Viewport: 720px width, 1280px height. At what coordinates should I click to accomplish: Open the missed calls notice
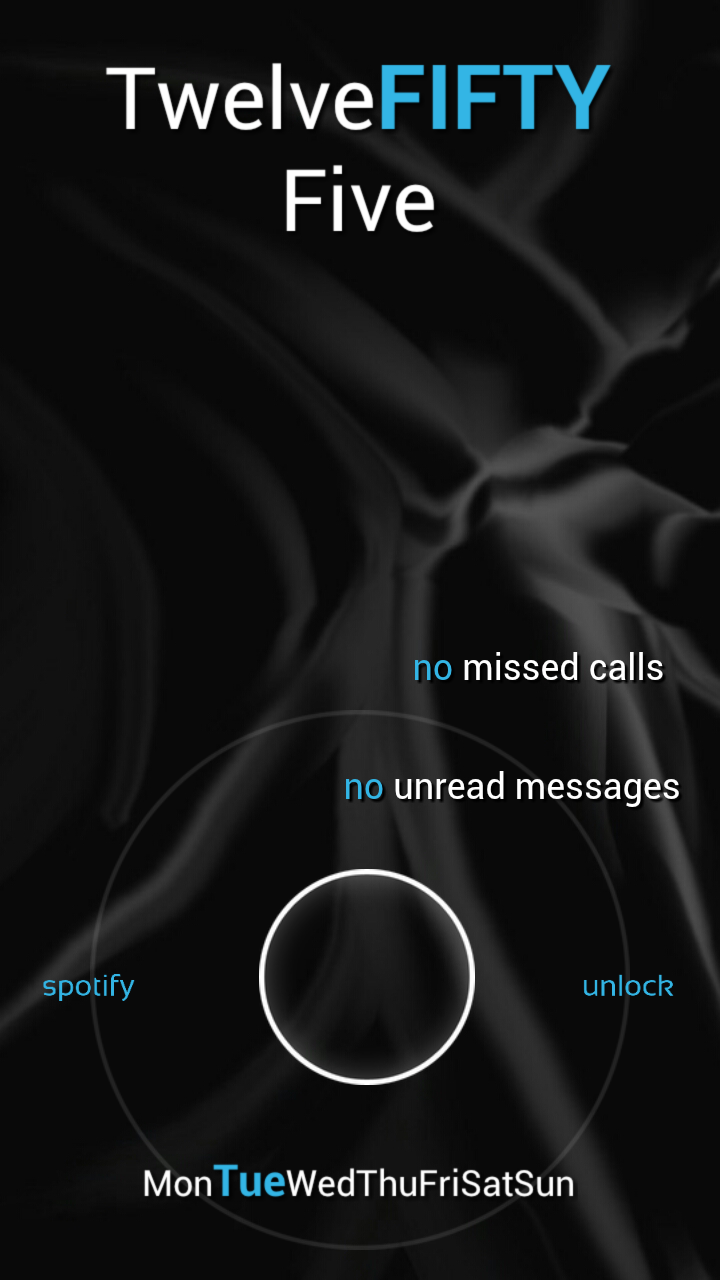538,667
